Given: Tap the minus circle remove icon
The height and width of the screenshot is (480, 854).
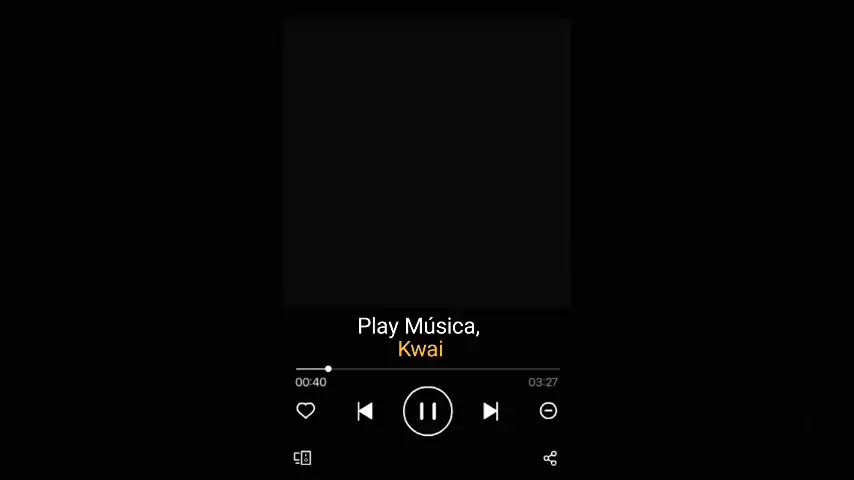Looking at the screenshot, I should point(548,411).
